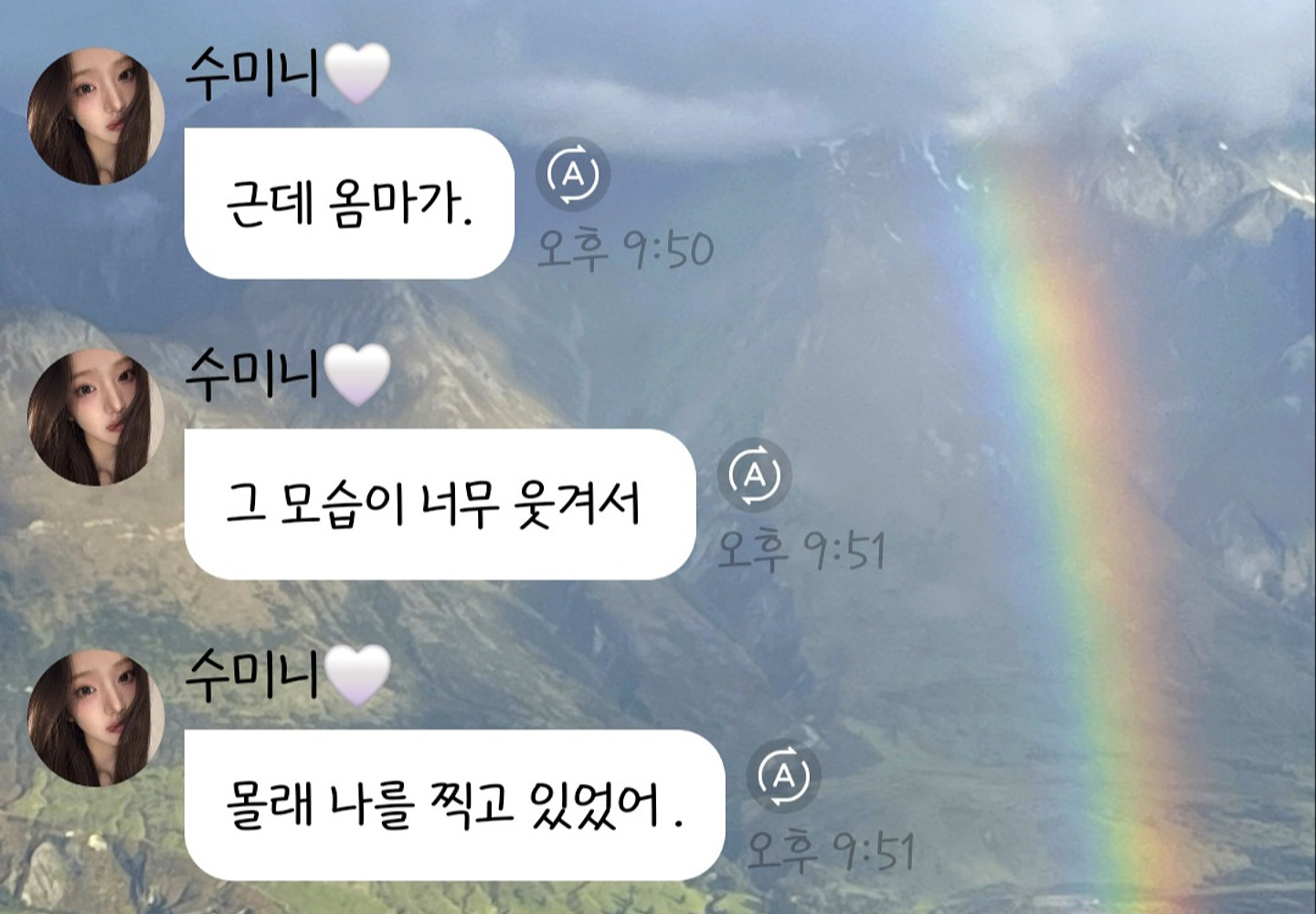
Task: View 수미니's avatar beside '몰래 나를 찍고 있었어.'
Action: (95, 718)
